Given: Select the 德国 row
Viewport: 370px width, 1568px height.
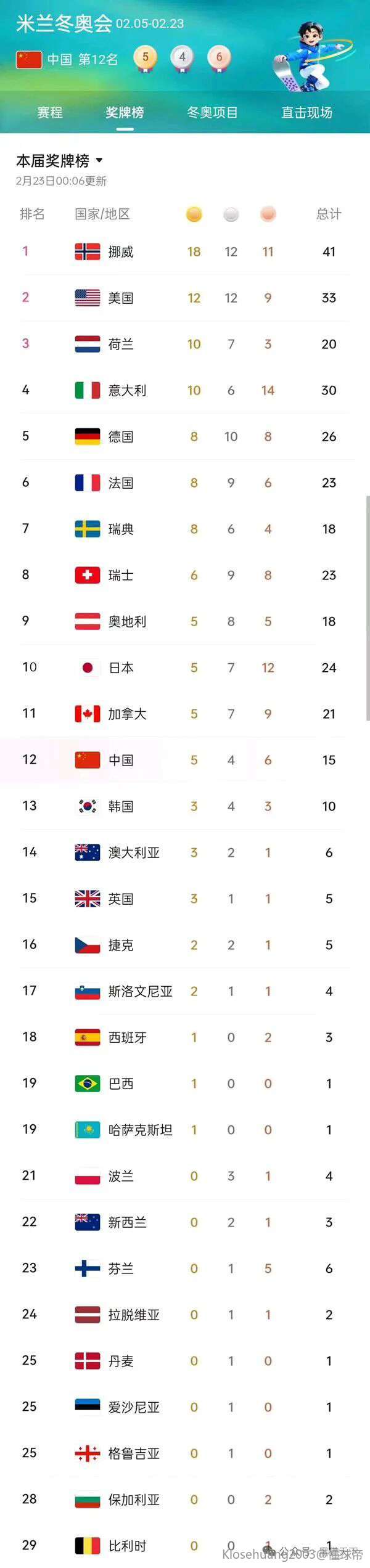Looking at the screenshot, I should point(185,436).
